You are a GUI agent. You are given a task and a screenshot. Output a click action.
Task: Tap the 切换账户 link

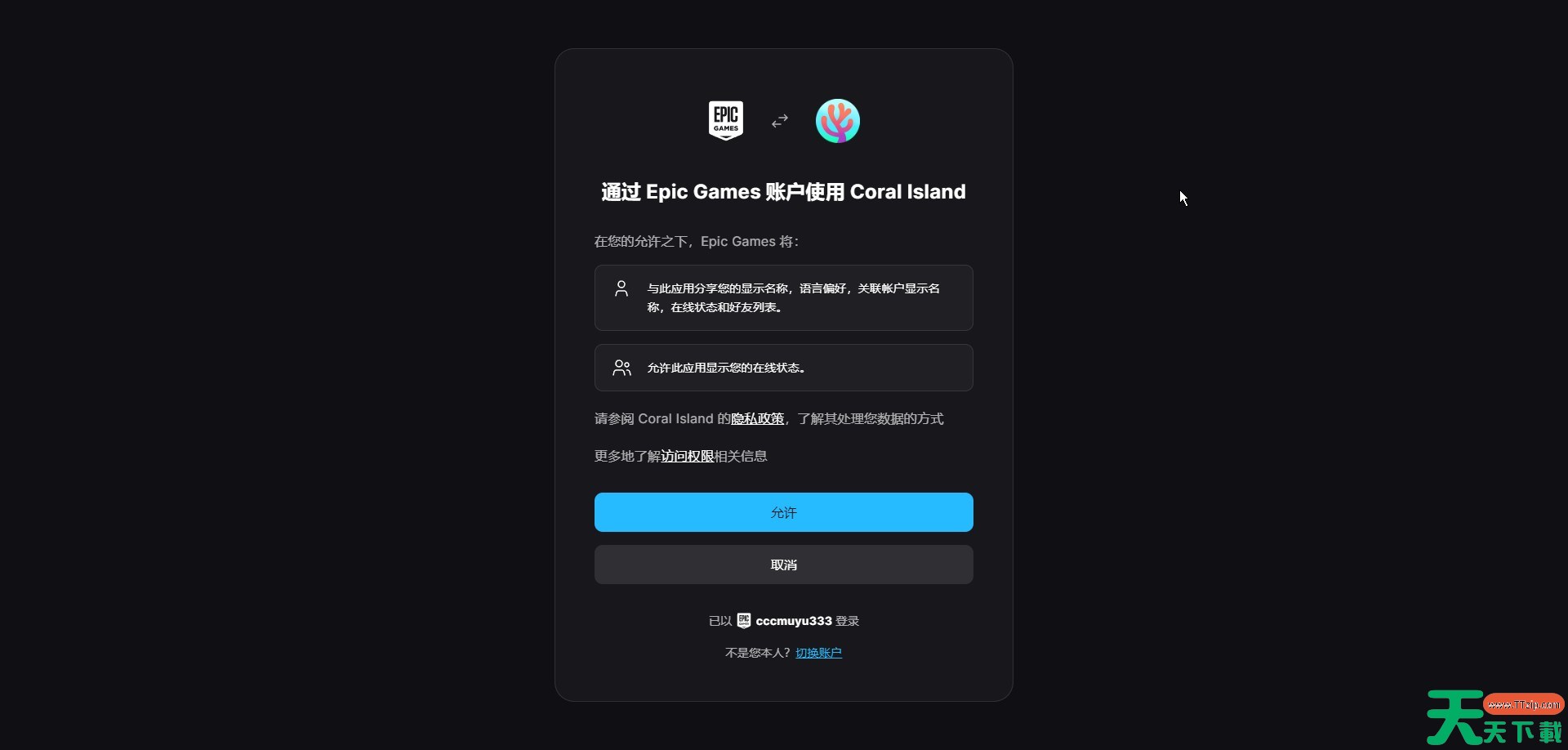tap(818, 653)
